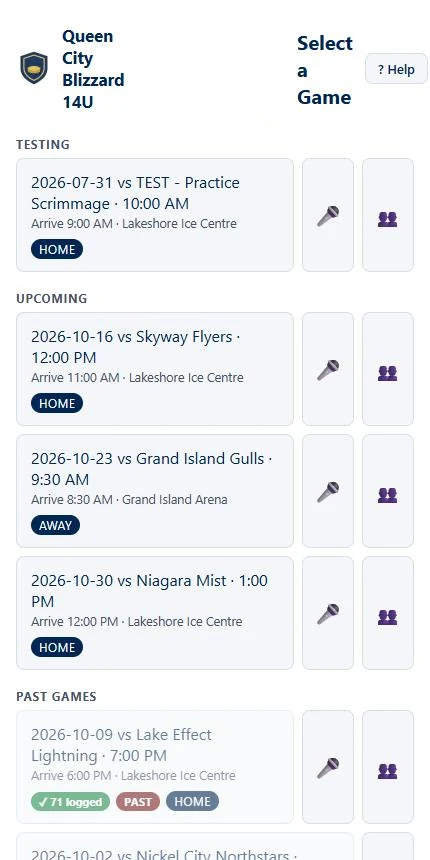Open the Nickel City Northstars past game
The height and width of the screenshot is (860, 430).
tap(155, 847)
